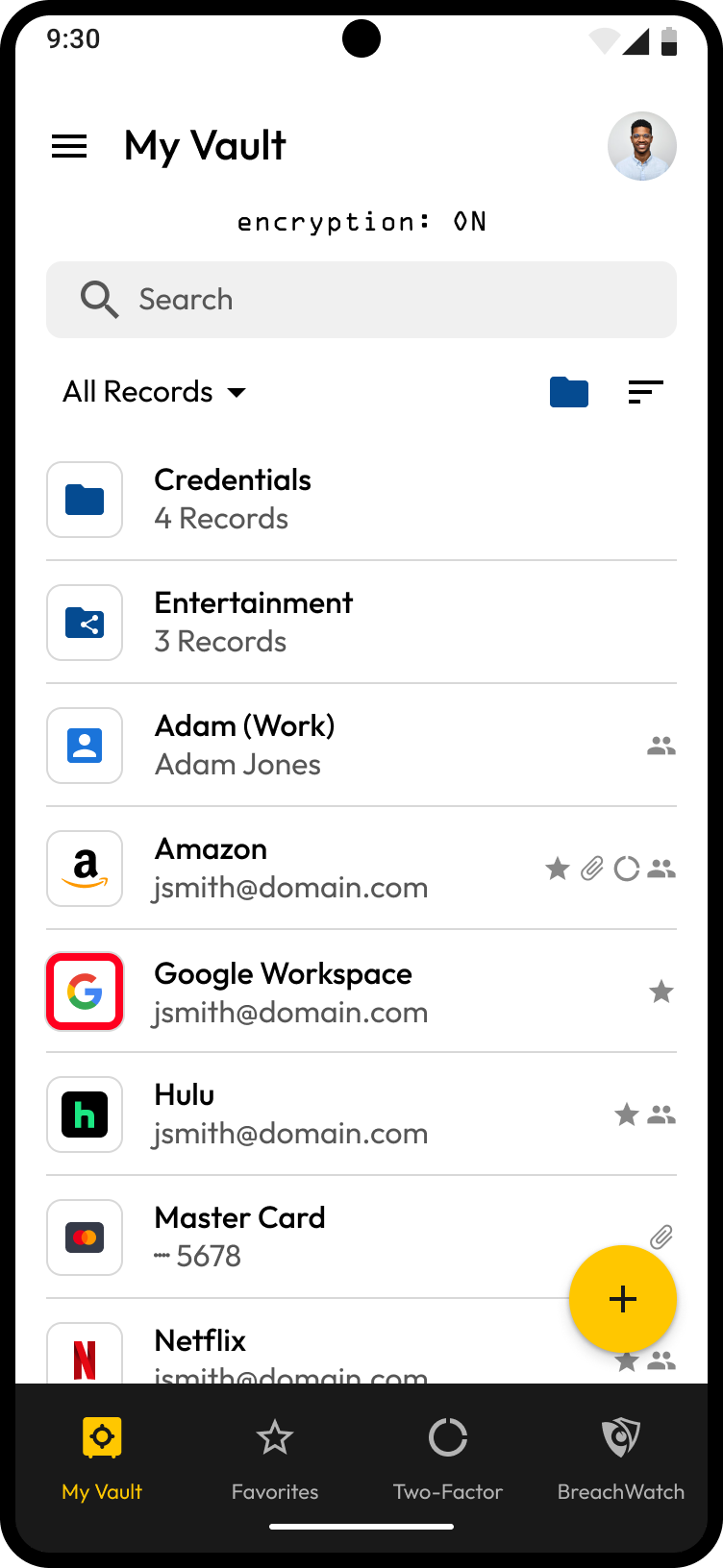The image size is (723, 1568).
Task: Open the hamburger navigation menu
Action: (69, 146)
